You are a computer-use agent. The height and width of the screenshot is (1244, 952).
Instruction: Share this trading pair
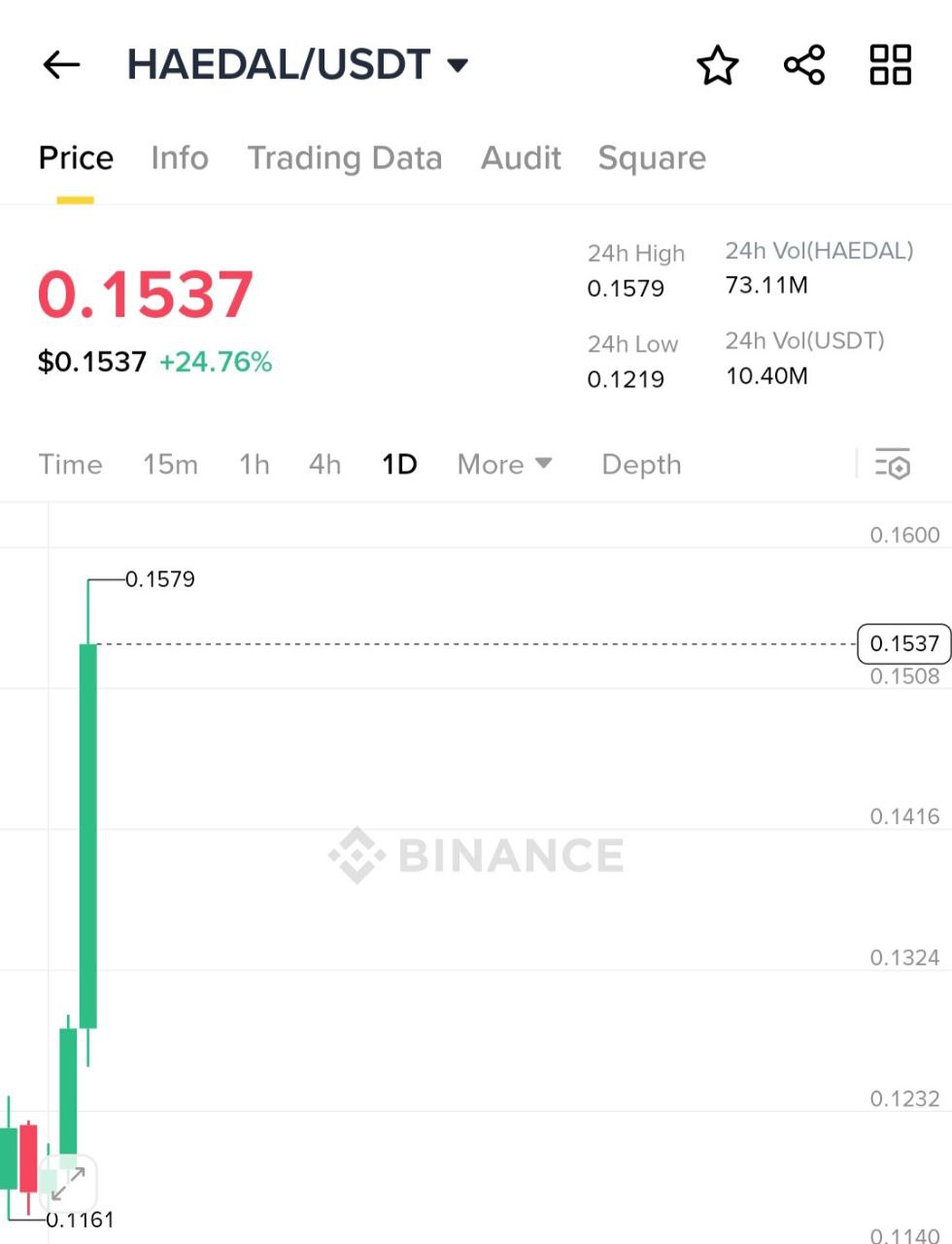(x=804, y=65)
